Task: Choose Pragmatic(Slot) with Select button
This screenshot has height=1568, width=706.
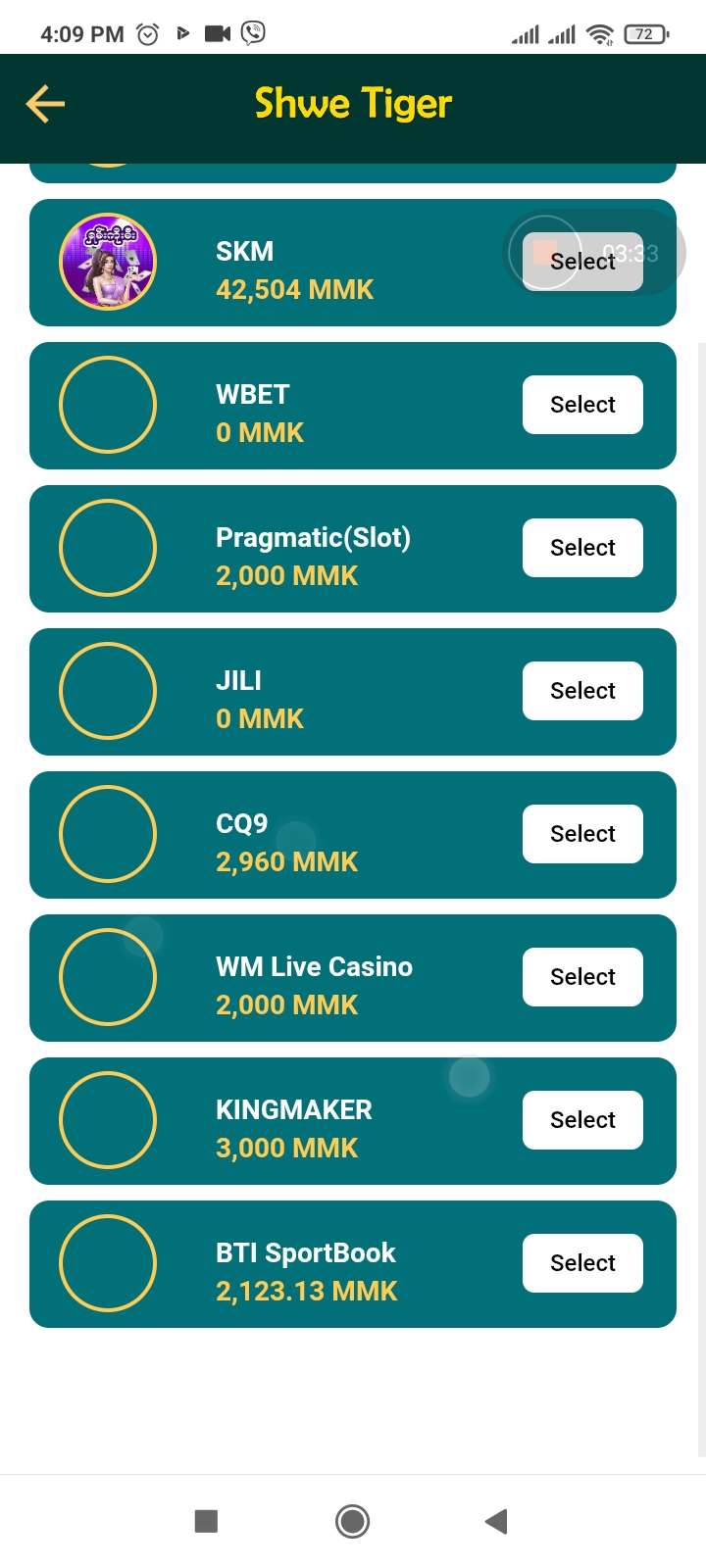Action: tap(582, 548)
